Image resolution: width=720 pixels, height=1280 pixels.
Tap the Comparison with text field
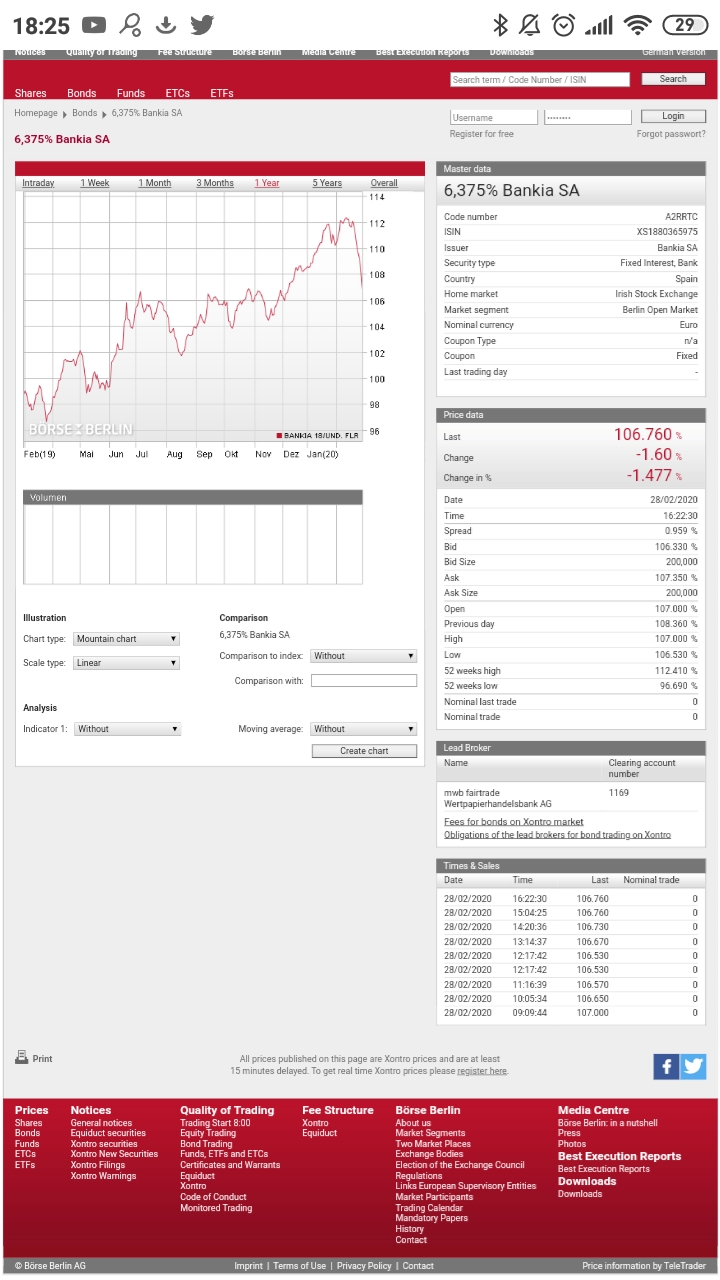coord(364,681)
